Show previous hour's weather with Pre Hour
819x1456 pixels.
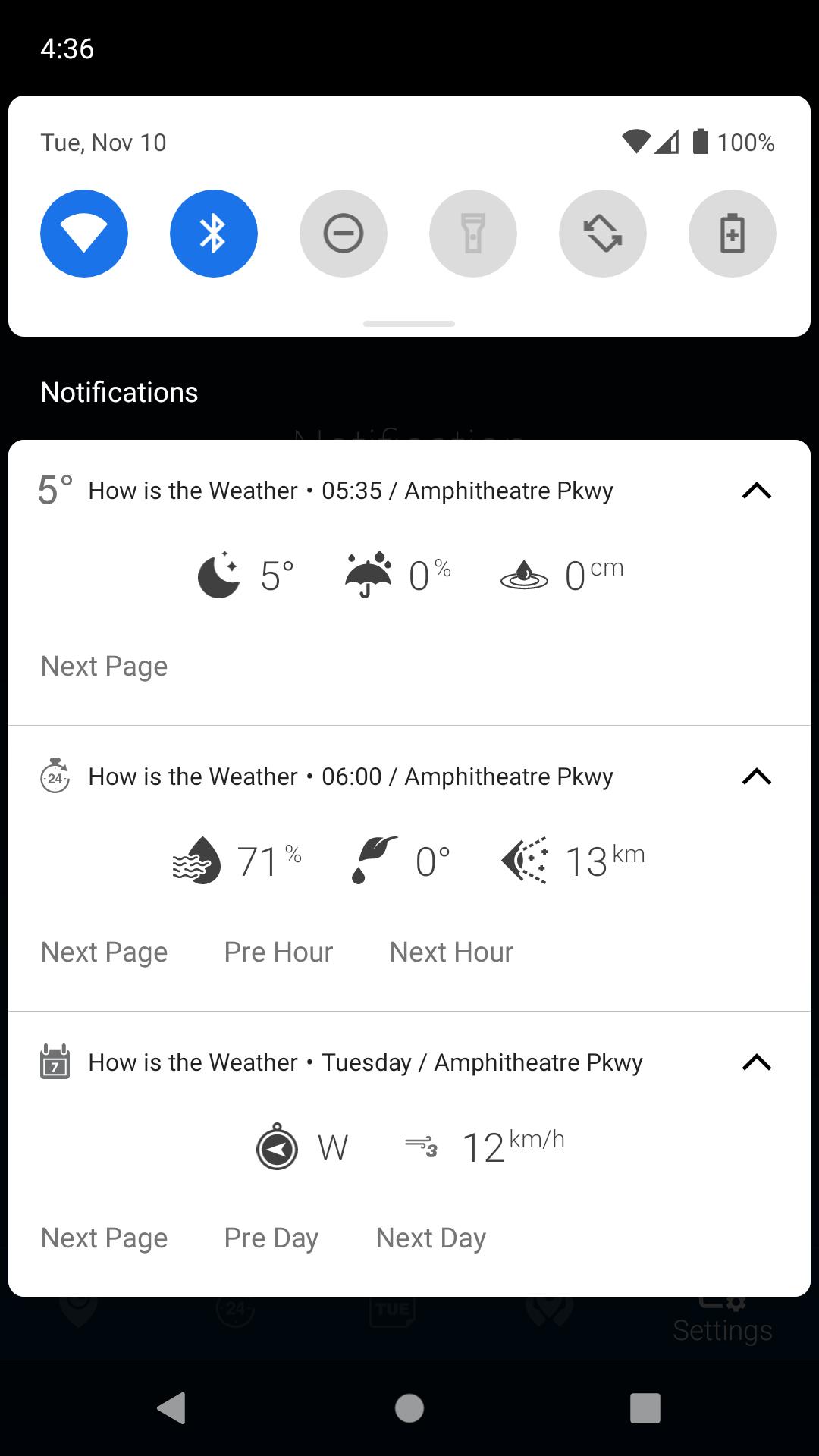tap(278, 952)
